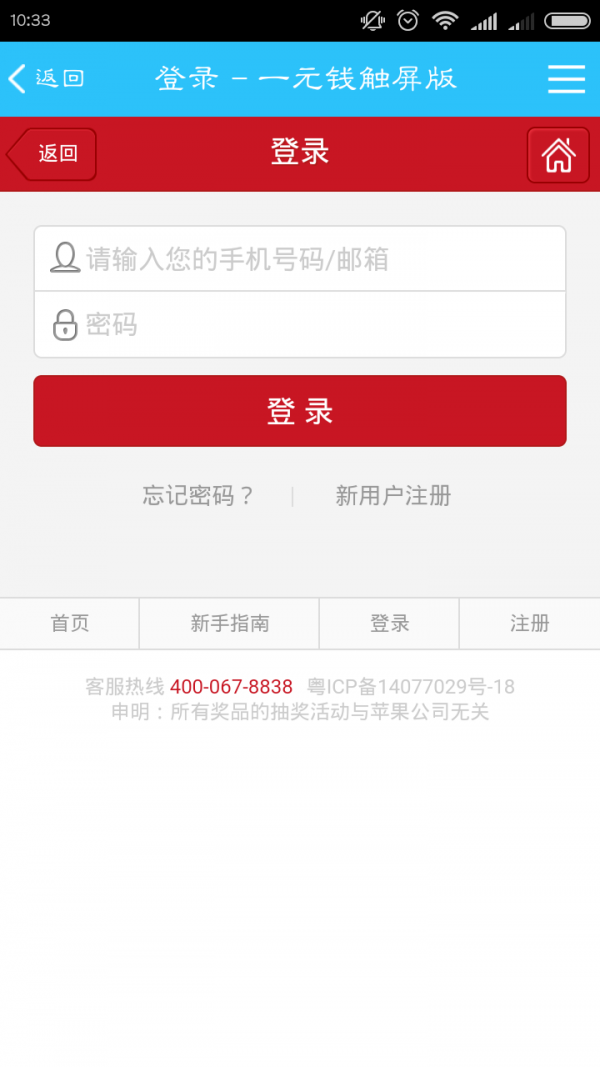The height and width of the screenshot is (1067, 600).
Task: Go to the home page icon
Action: coord(558,155)
